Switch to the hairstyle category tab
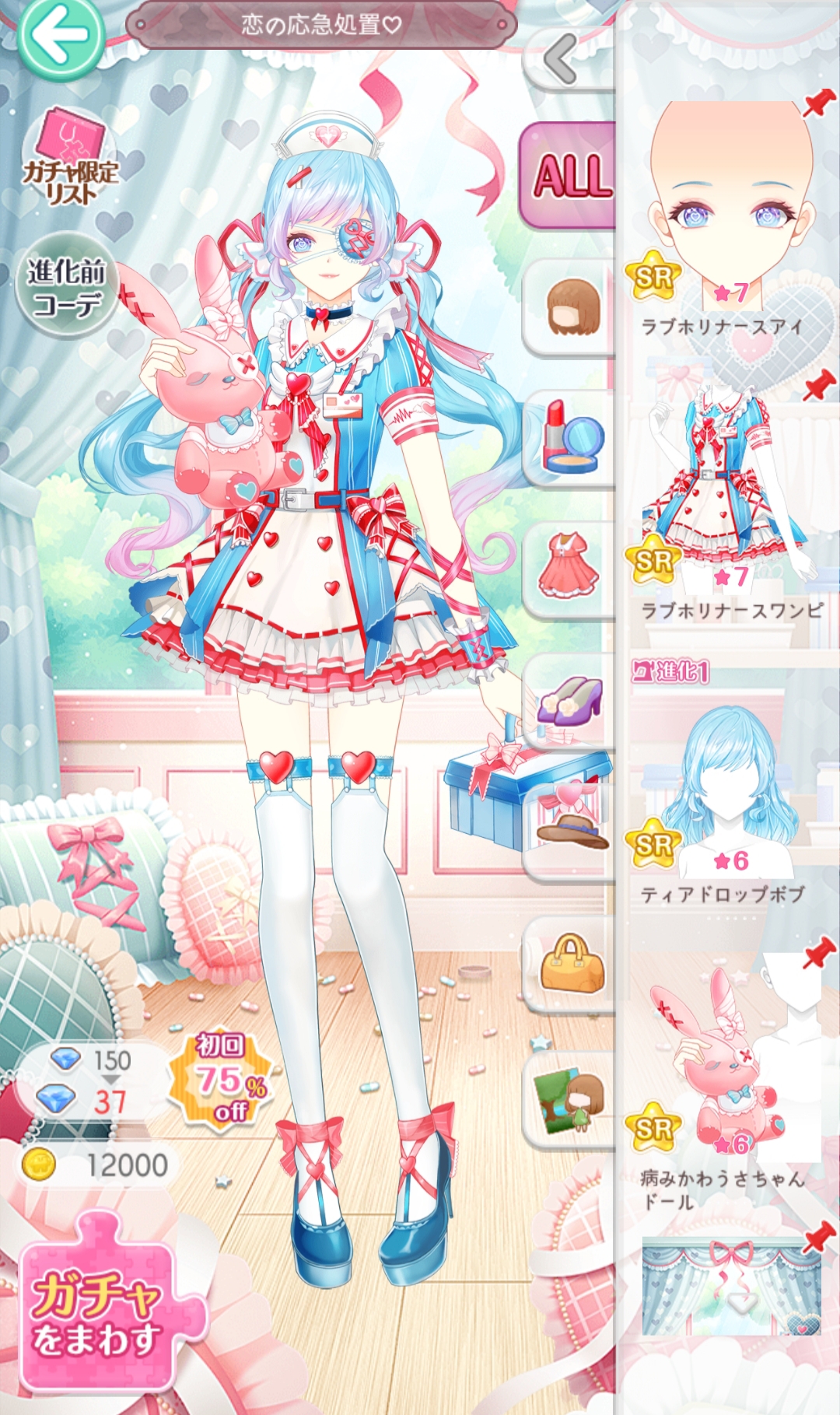 coord(569,307)
